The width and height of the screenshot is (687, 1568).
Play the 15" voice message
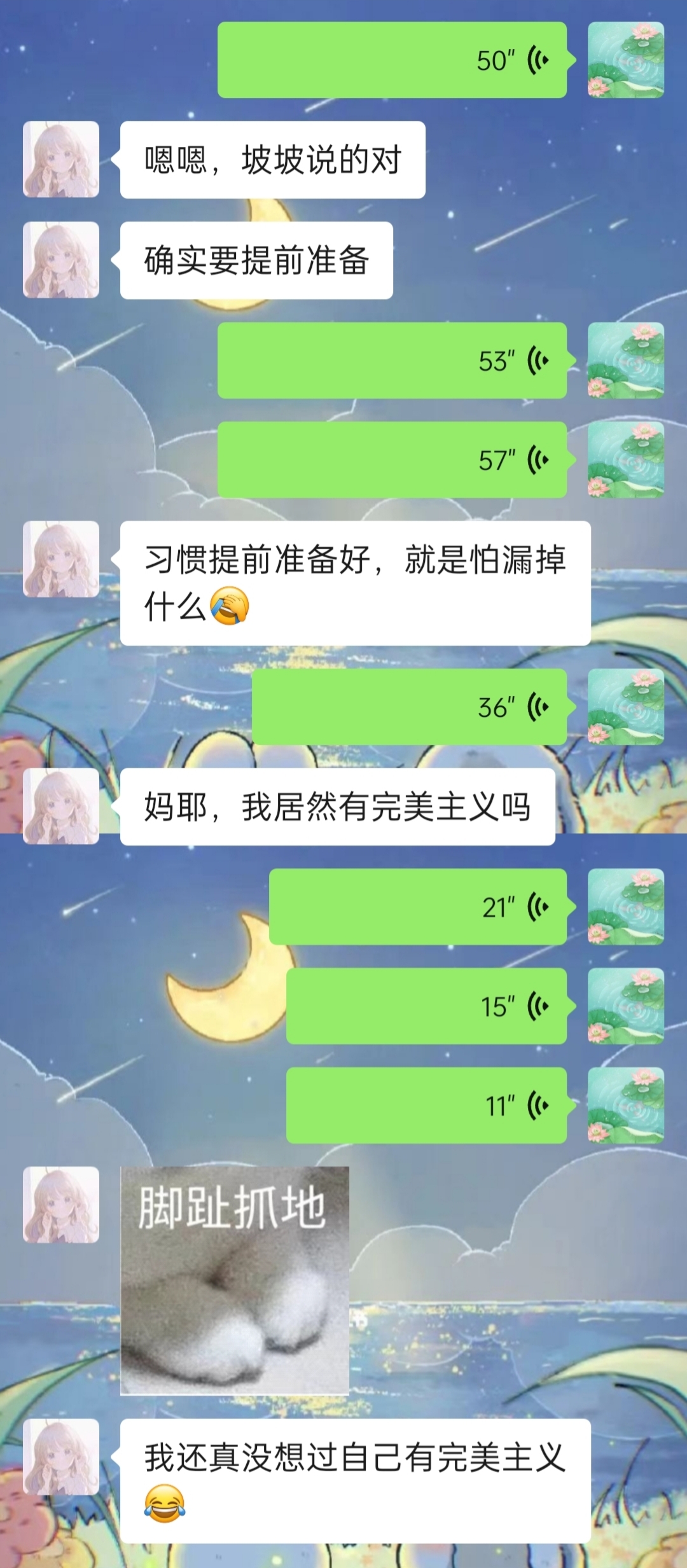click(x=426, y=1006)
